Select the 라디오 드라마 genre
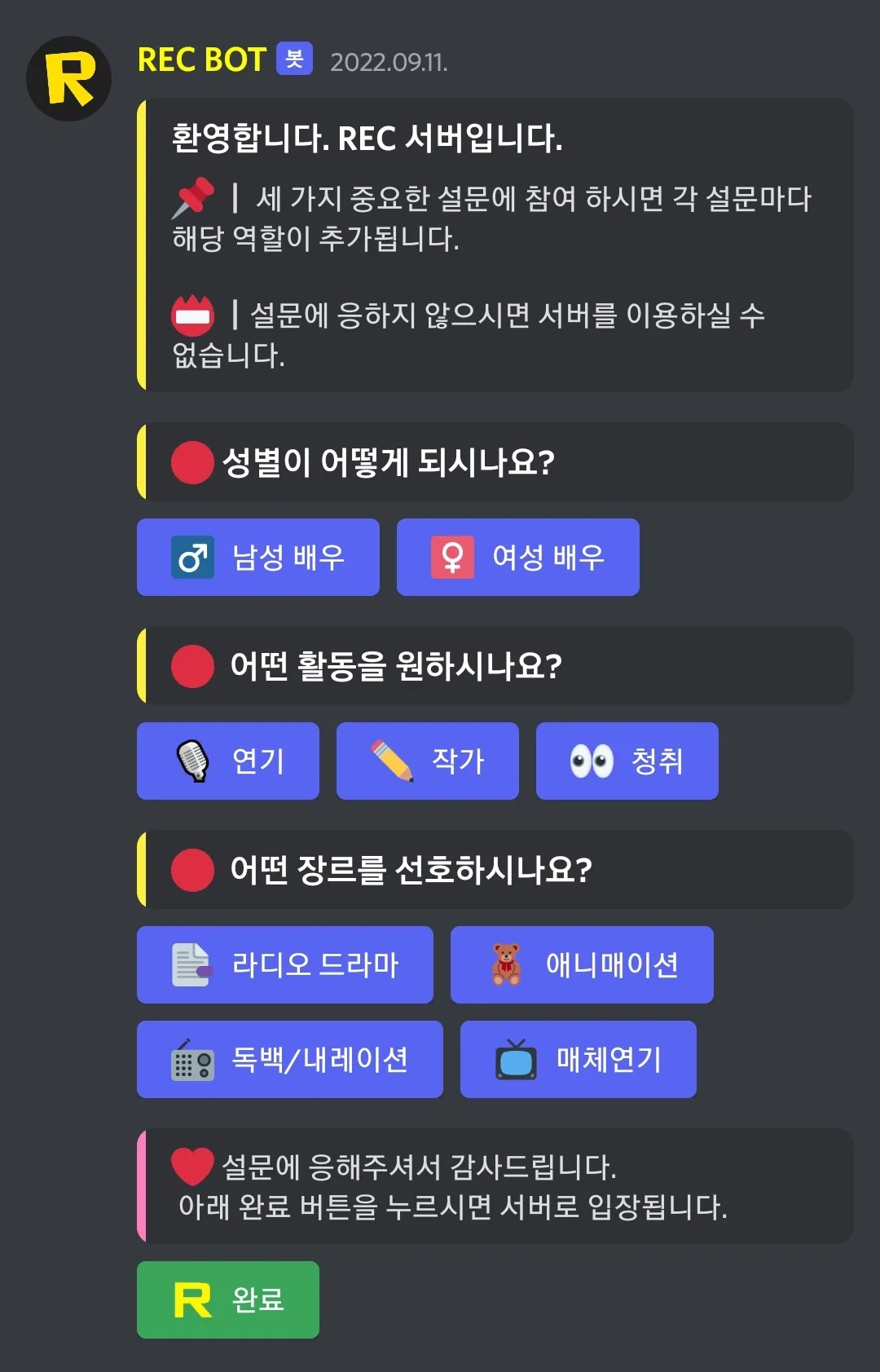Image resolution: width=880 pixels, height=1372 pixels. [x=284, y=964]
